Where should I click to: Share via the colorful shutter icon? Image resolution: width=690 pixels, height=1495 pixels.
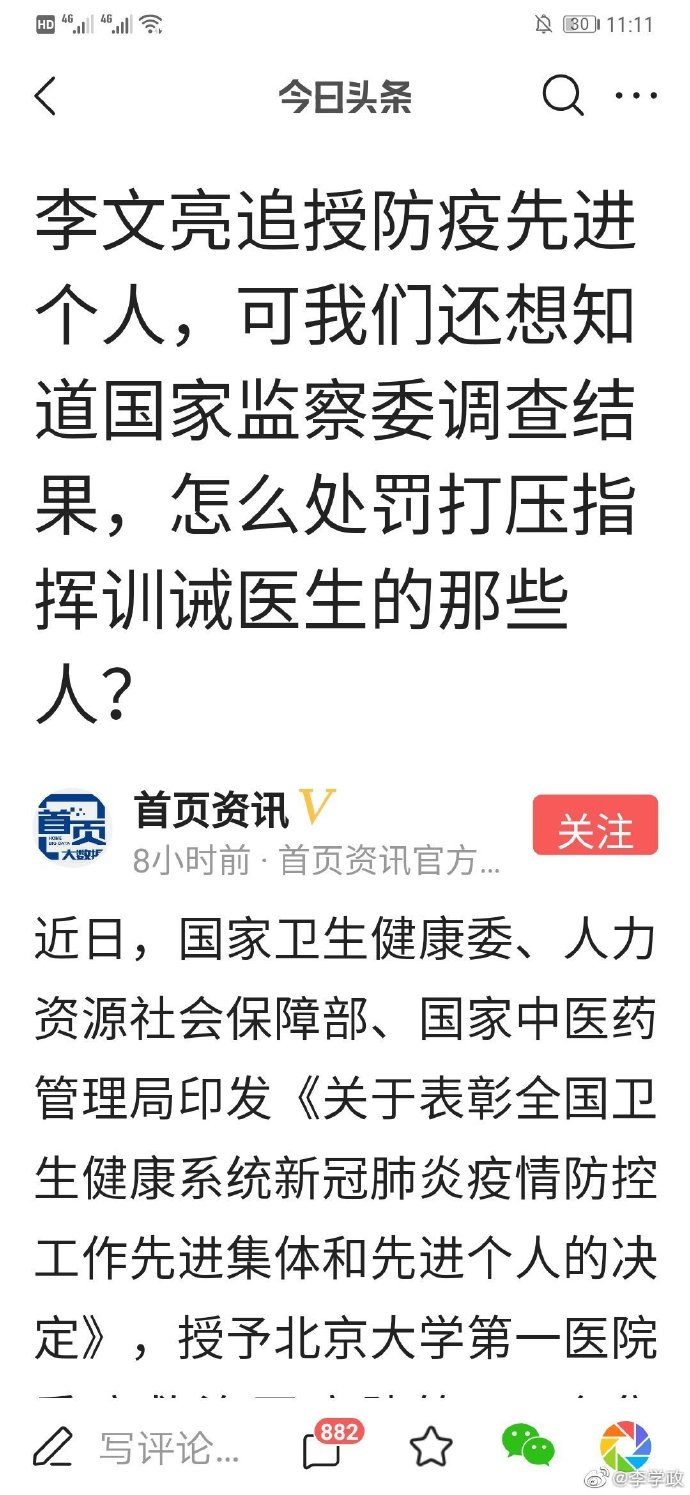625,1446
